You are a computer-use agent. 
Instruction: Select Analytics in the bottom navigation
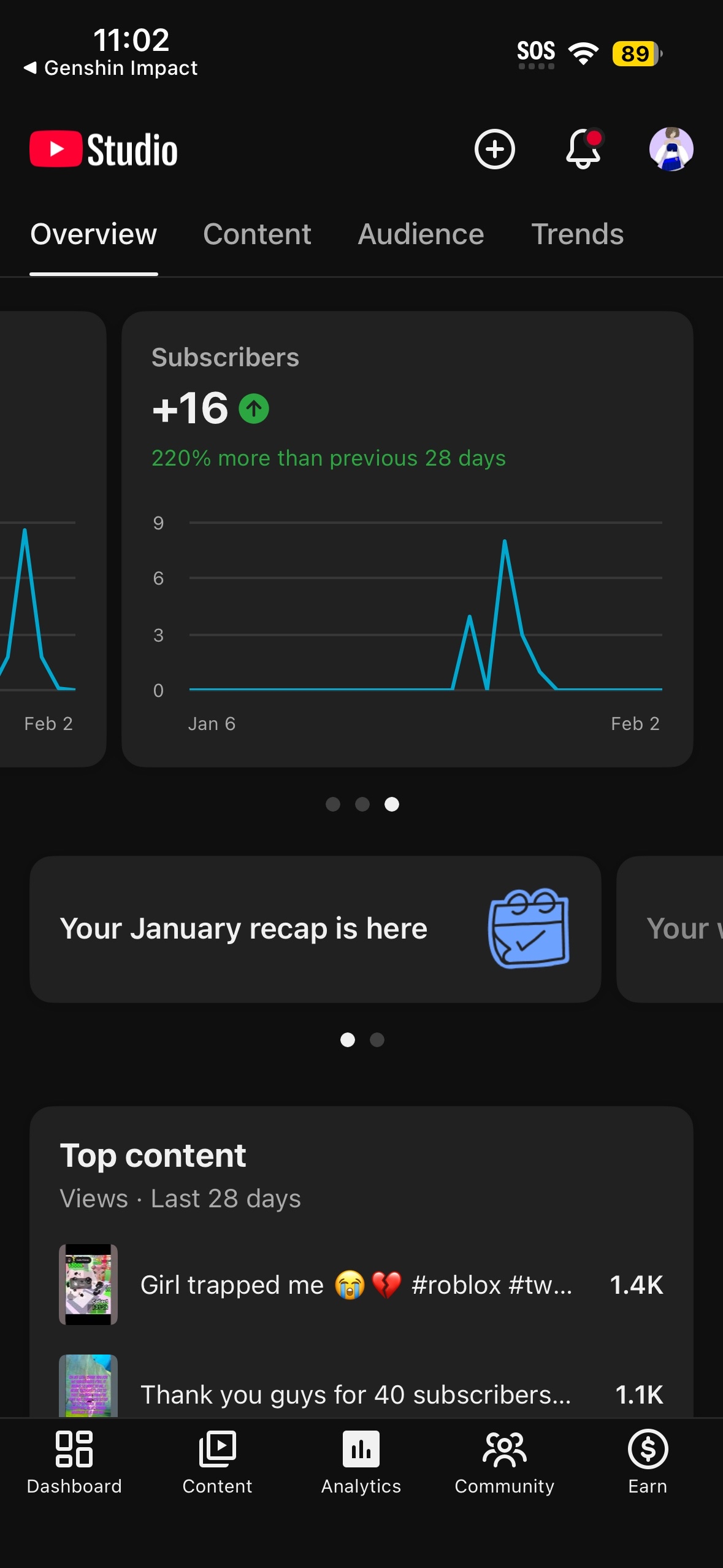361,1461
